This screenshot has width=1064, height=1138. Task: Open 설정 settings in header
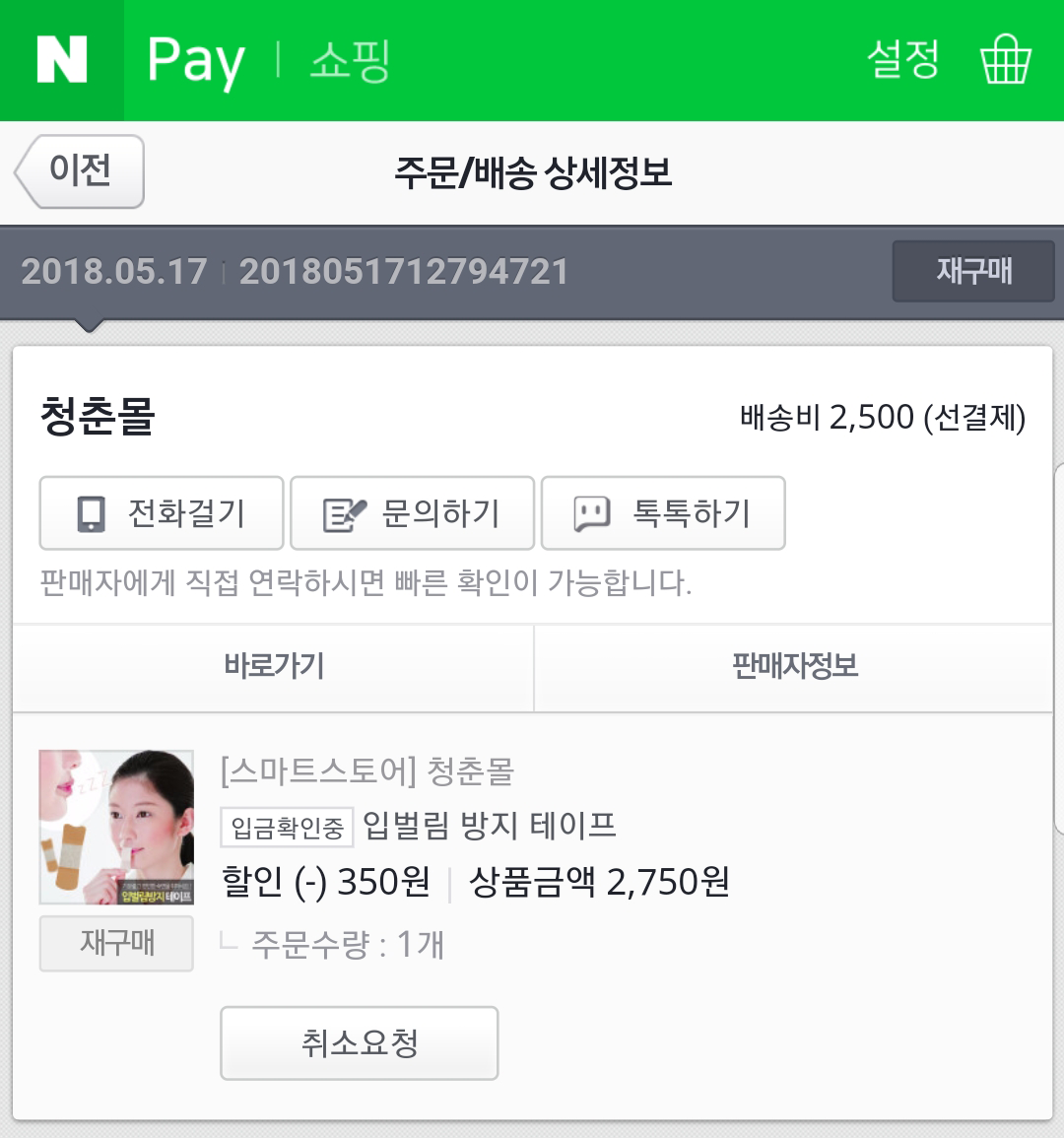pos(902,60)
